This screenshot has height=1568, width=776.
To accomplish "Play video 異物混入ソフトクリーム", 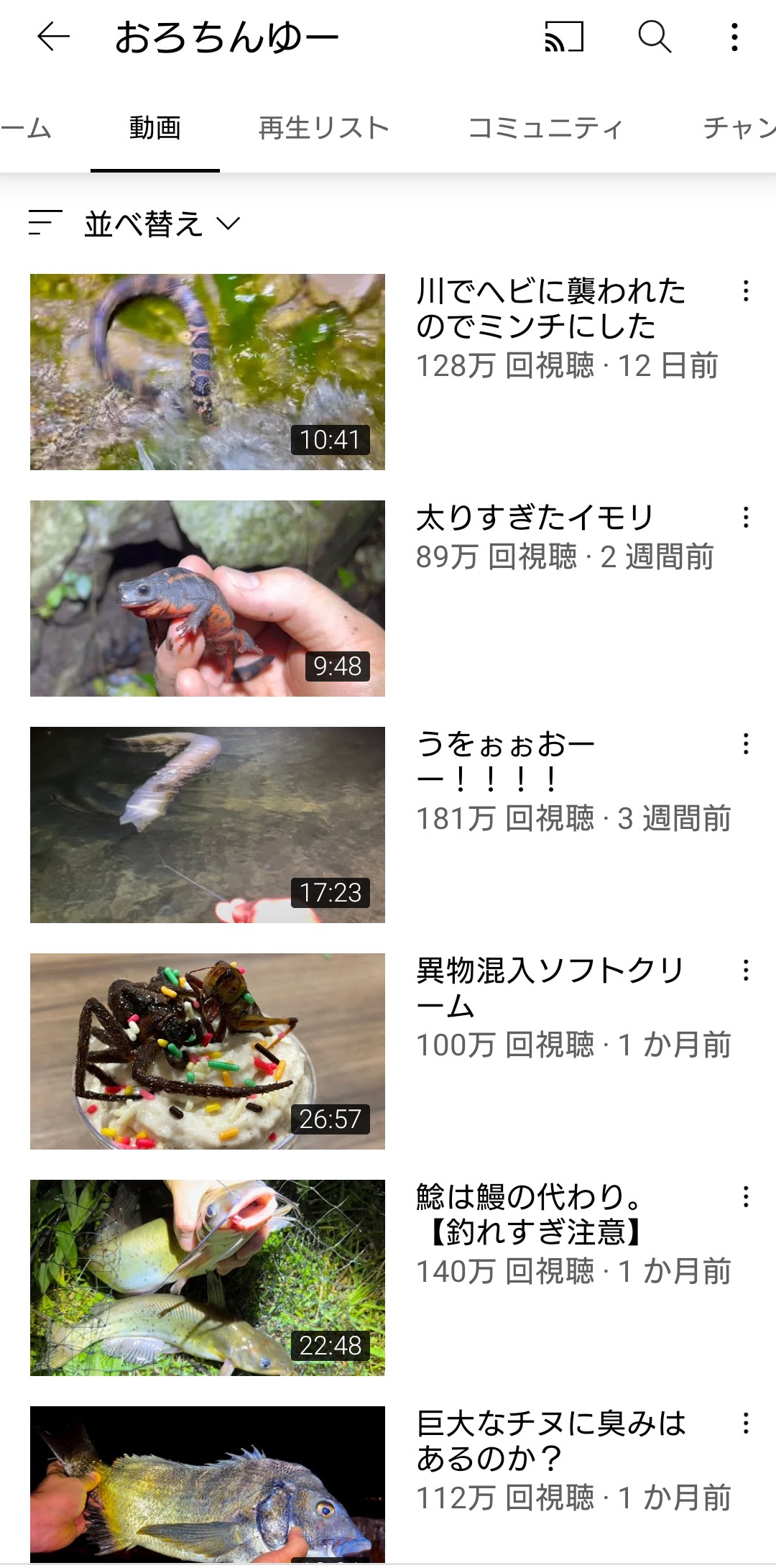I will [x=208, y=1051].
